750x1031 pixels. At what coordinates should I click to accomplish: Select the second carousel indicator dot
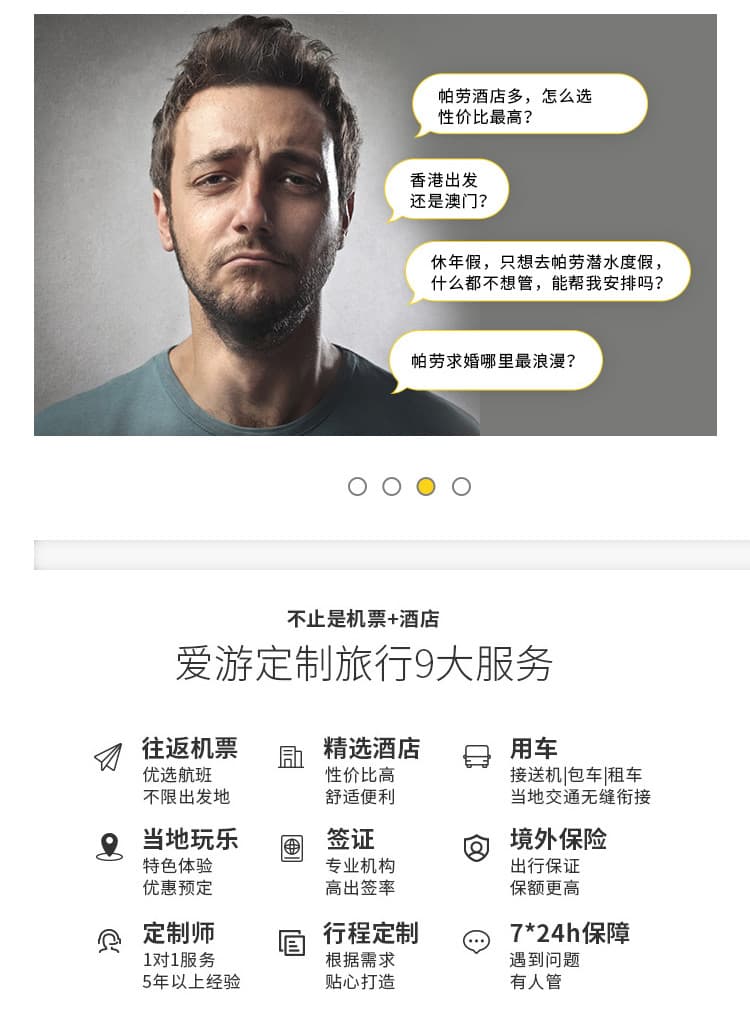(x=392, y=486)
